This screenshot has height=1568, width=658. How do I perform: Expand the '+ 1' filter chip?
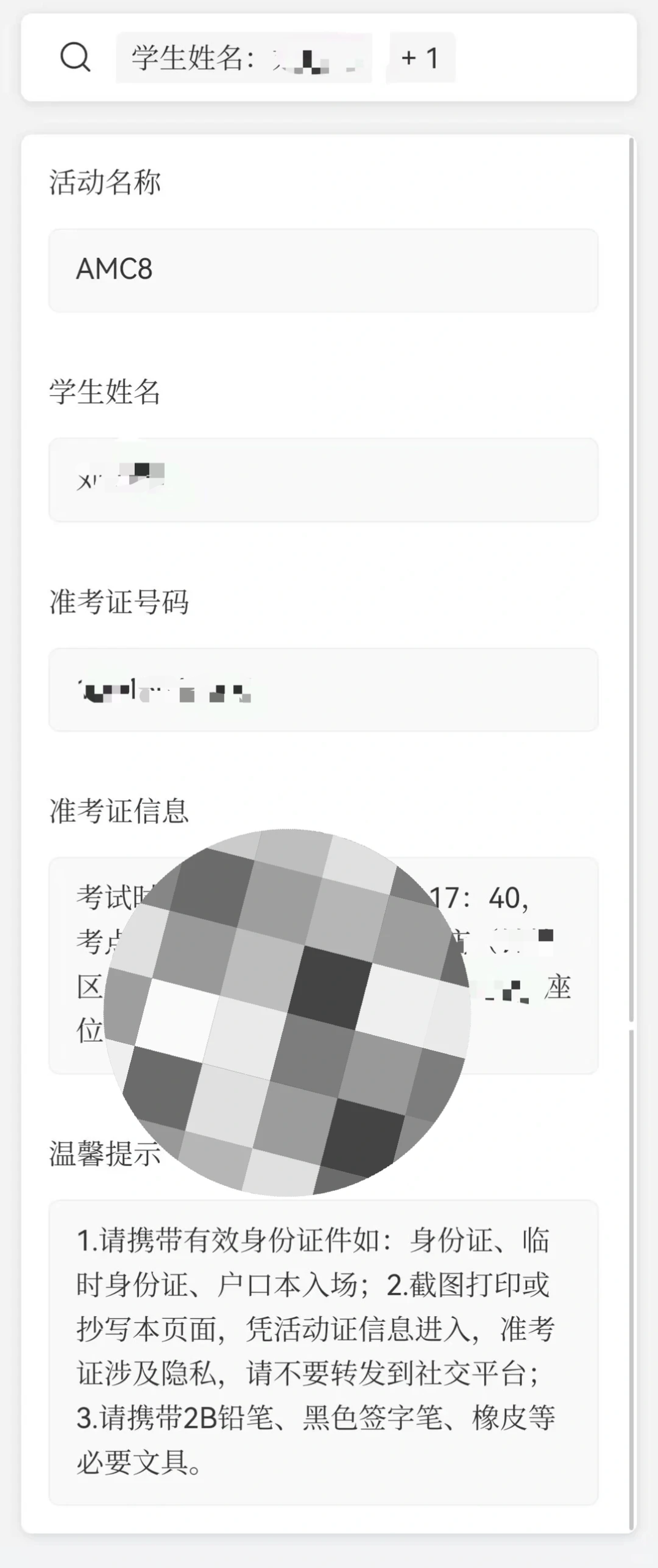pos(419,58)
